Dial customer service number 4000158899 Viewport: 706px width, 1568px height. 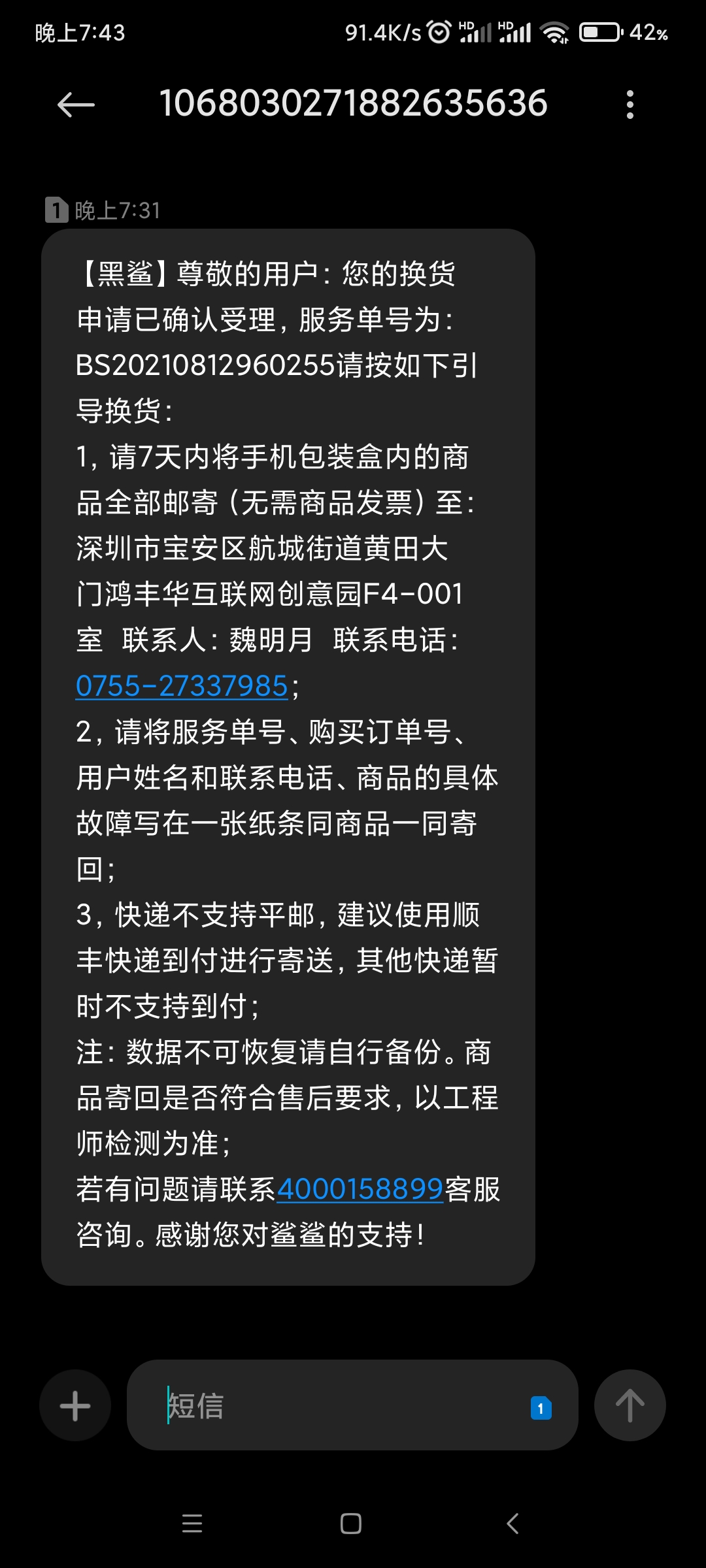tap(360, 1189)
